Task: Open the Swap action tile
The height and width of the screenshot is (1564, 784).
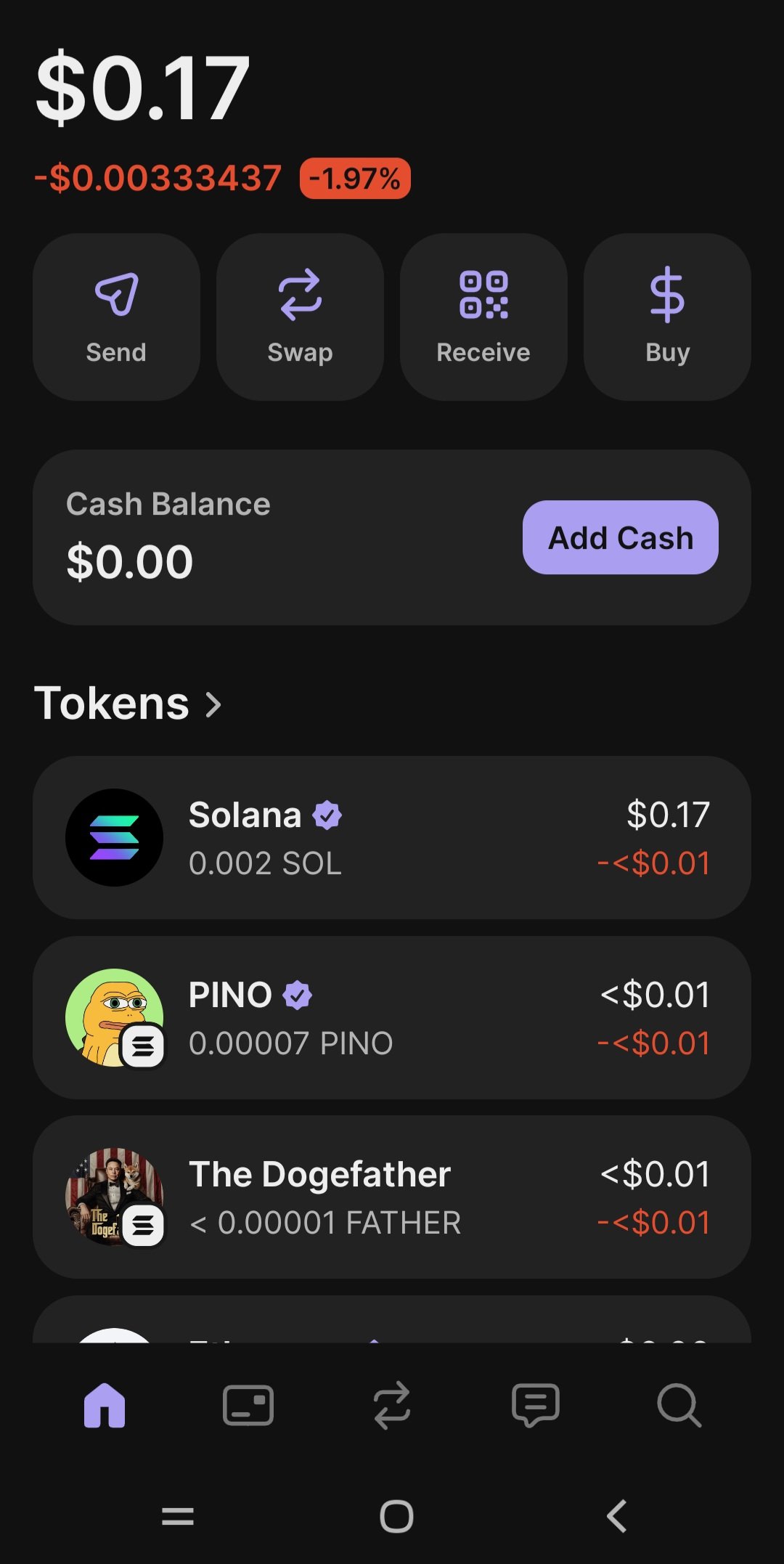Action: (x=300, y=317)
